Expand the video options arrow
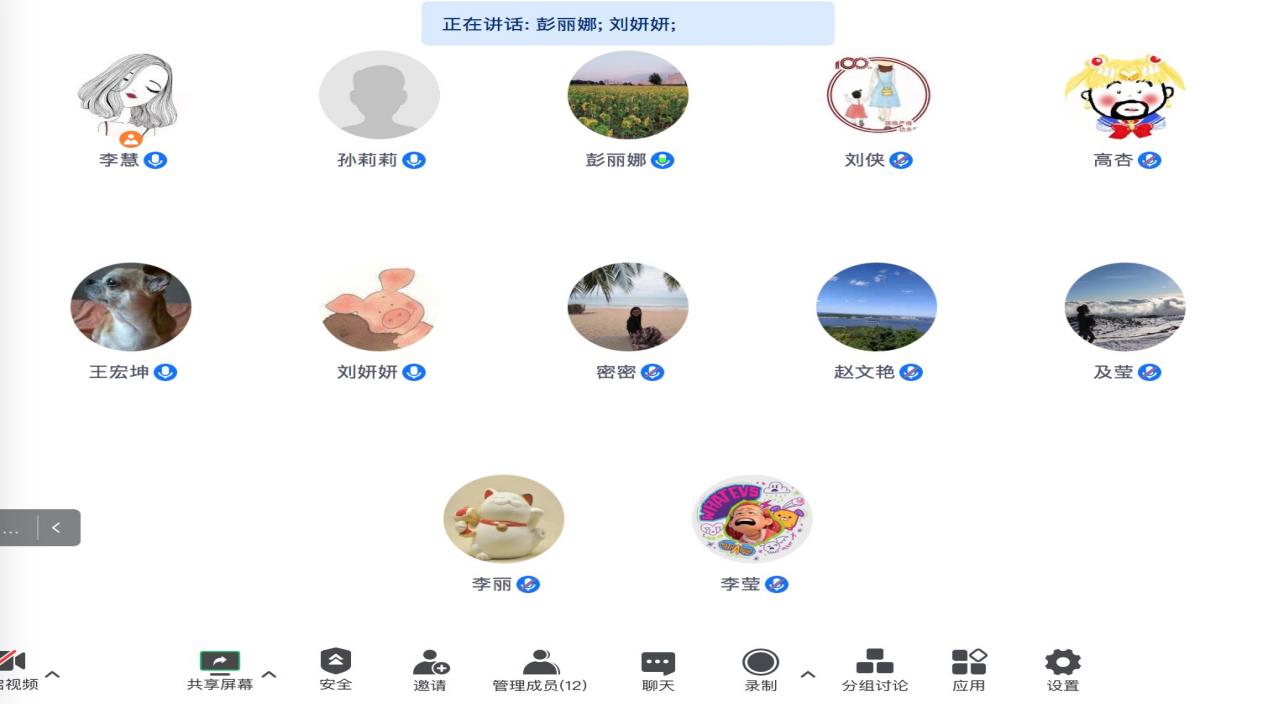Image resolution: width=1268 pixels, height=704 pixels. (53, 675)
